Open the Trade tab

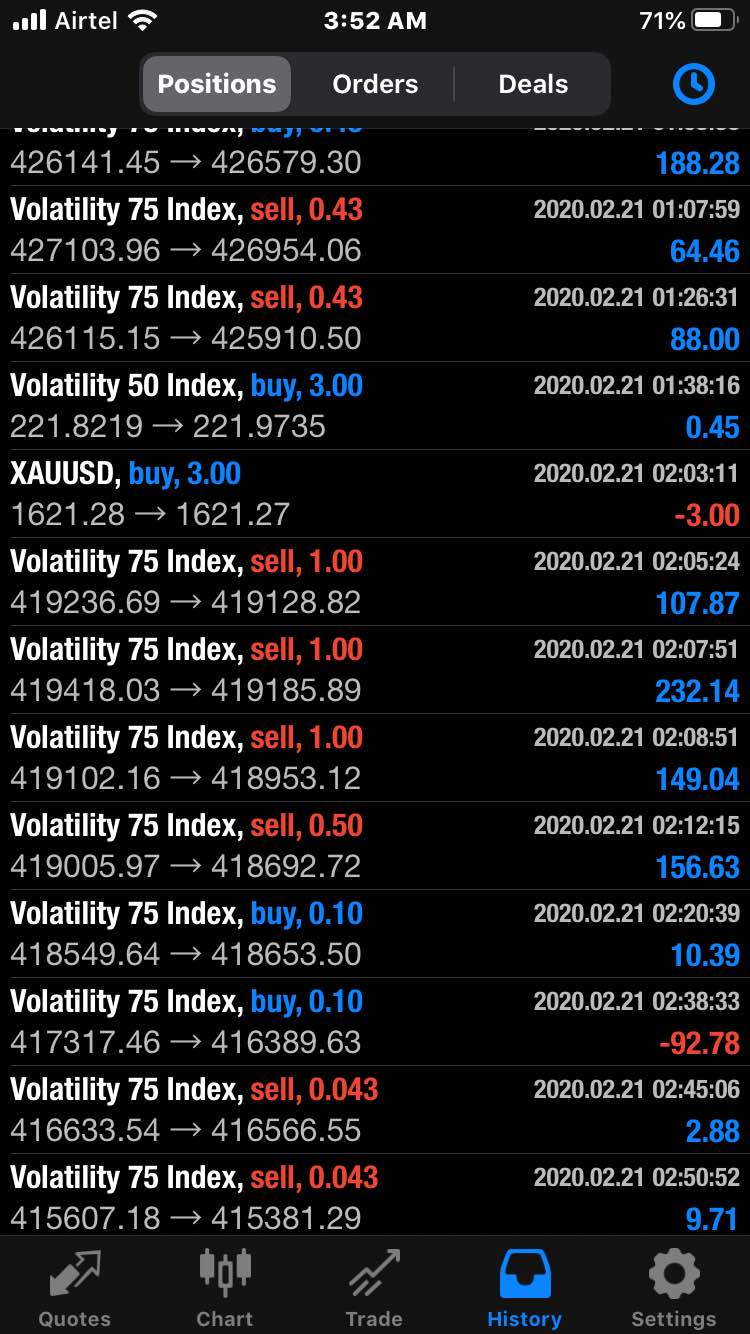pos(374,1288)
